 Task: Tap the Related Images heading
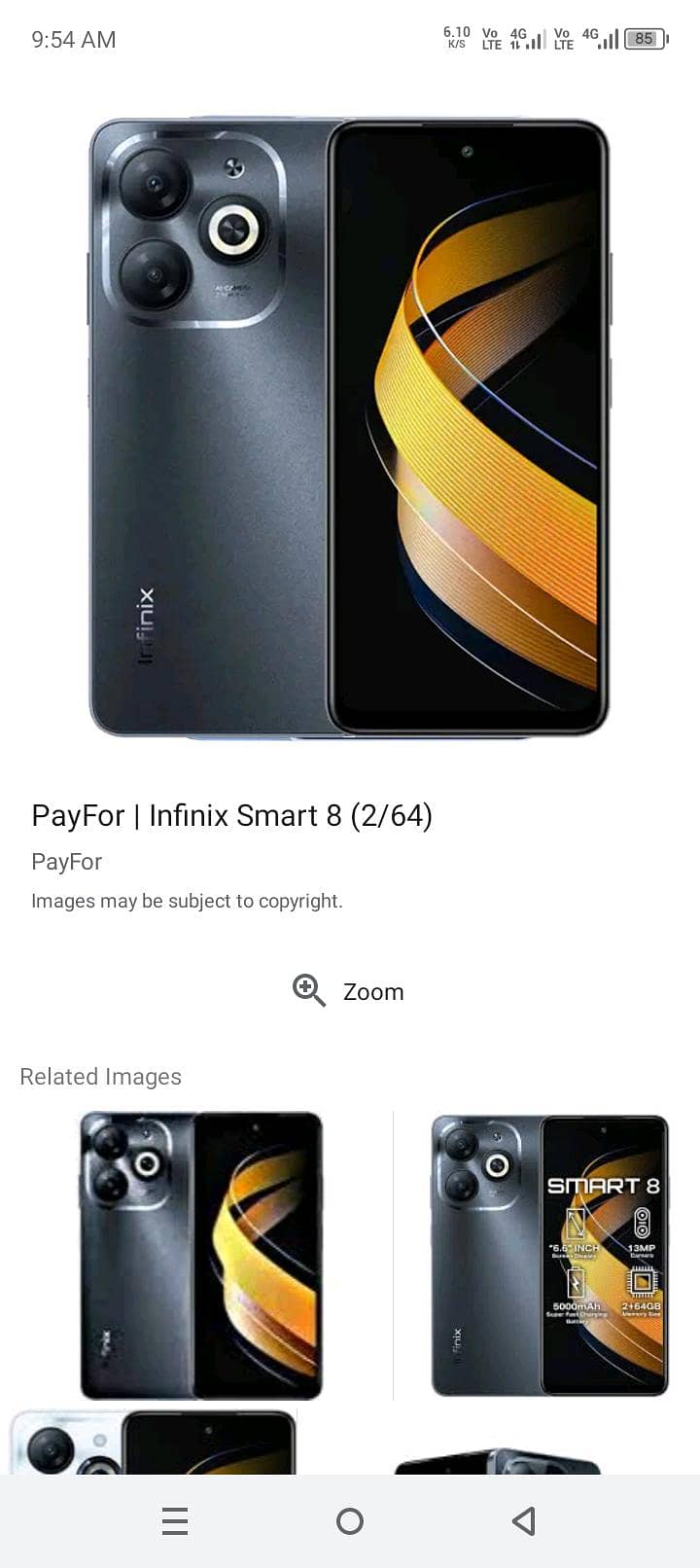(x=100, y=1077)
